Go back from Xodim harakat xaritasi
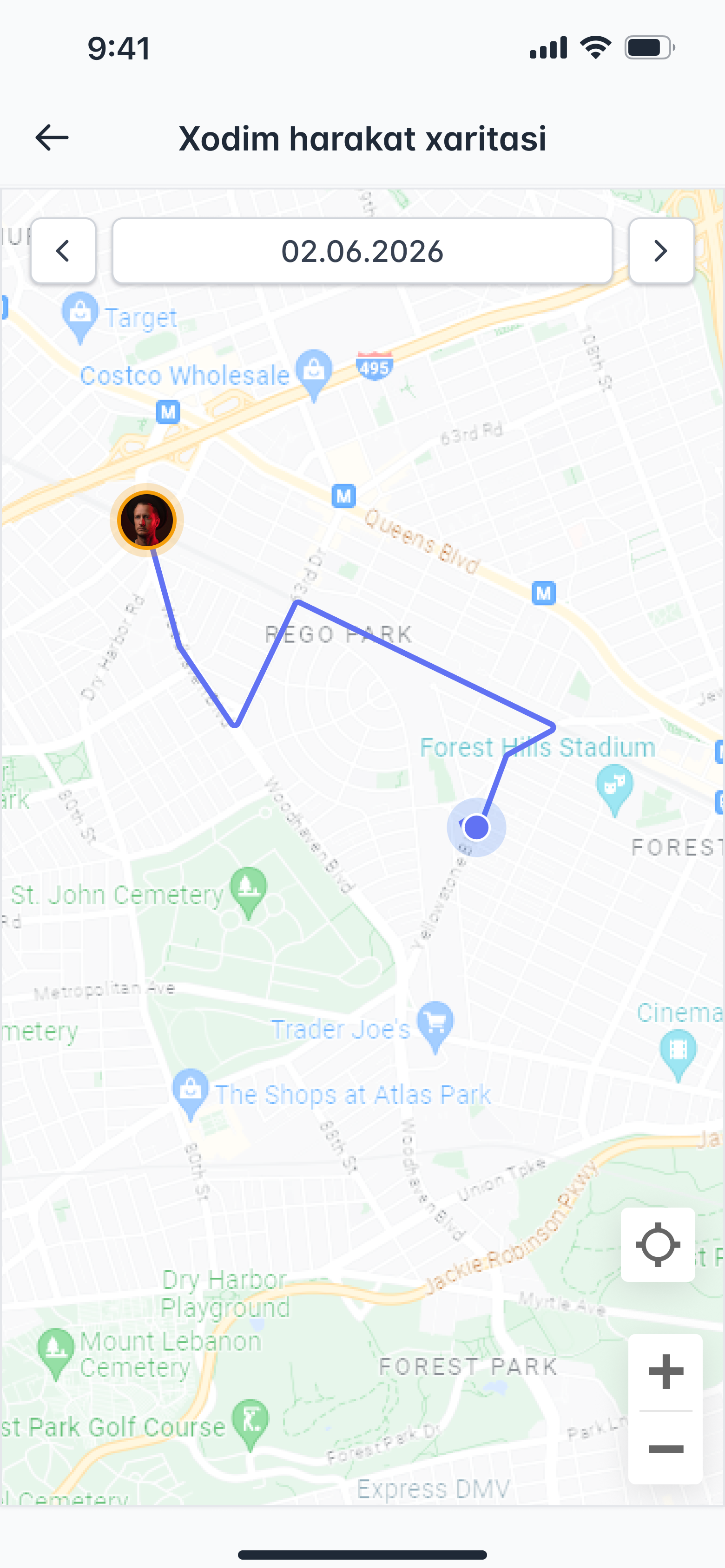Image resolution: width=725 pixels, height=1568 pixels. click(x=52, y=137)
